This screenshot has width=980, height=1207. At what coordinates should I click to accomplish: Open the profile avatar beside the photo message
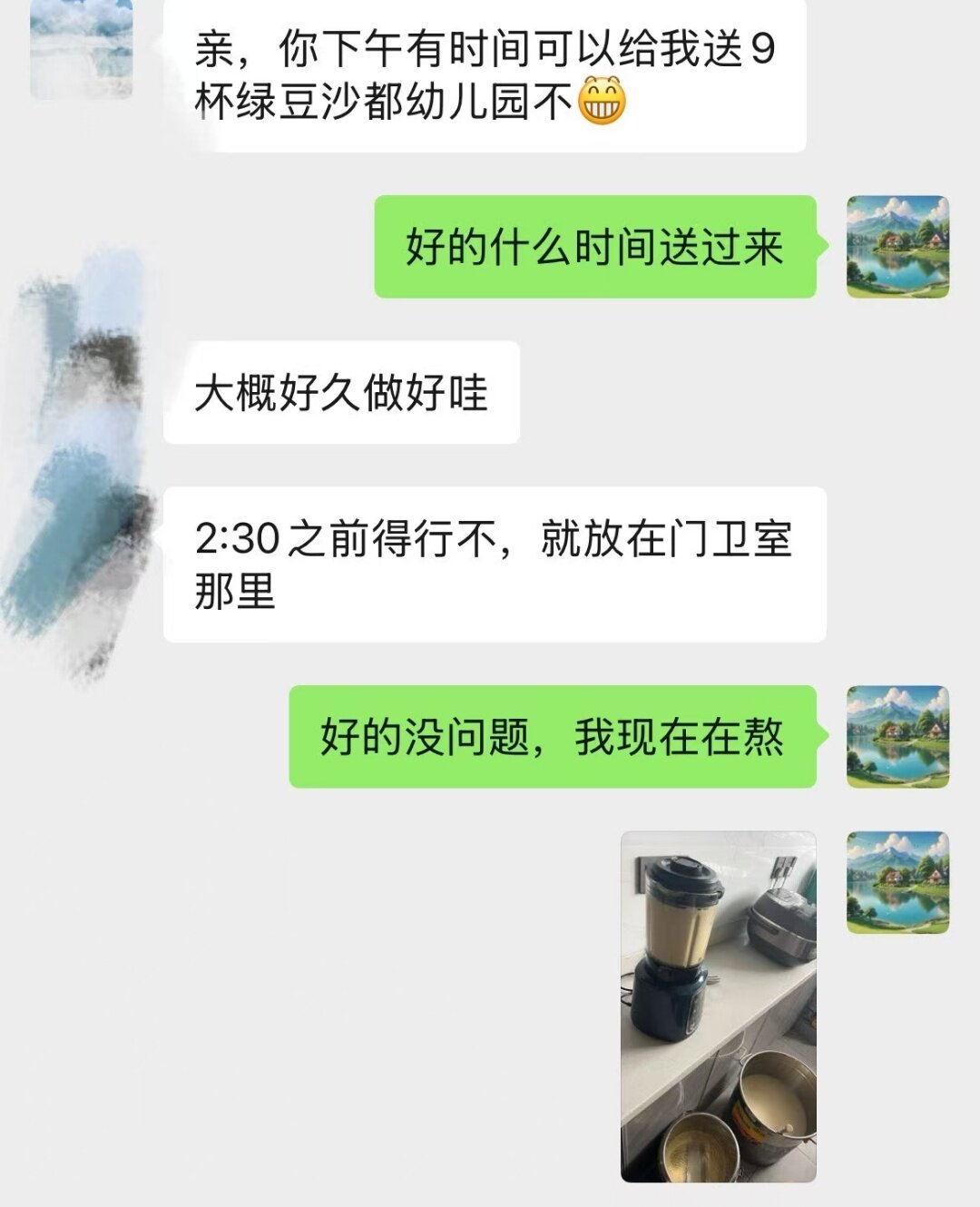(x=897, y=882)
